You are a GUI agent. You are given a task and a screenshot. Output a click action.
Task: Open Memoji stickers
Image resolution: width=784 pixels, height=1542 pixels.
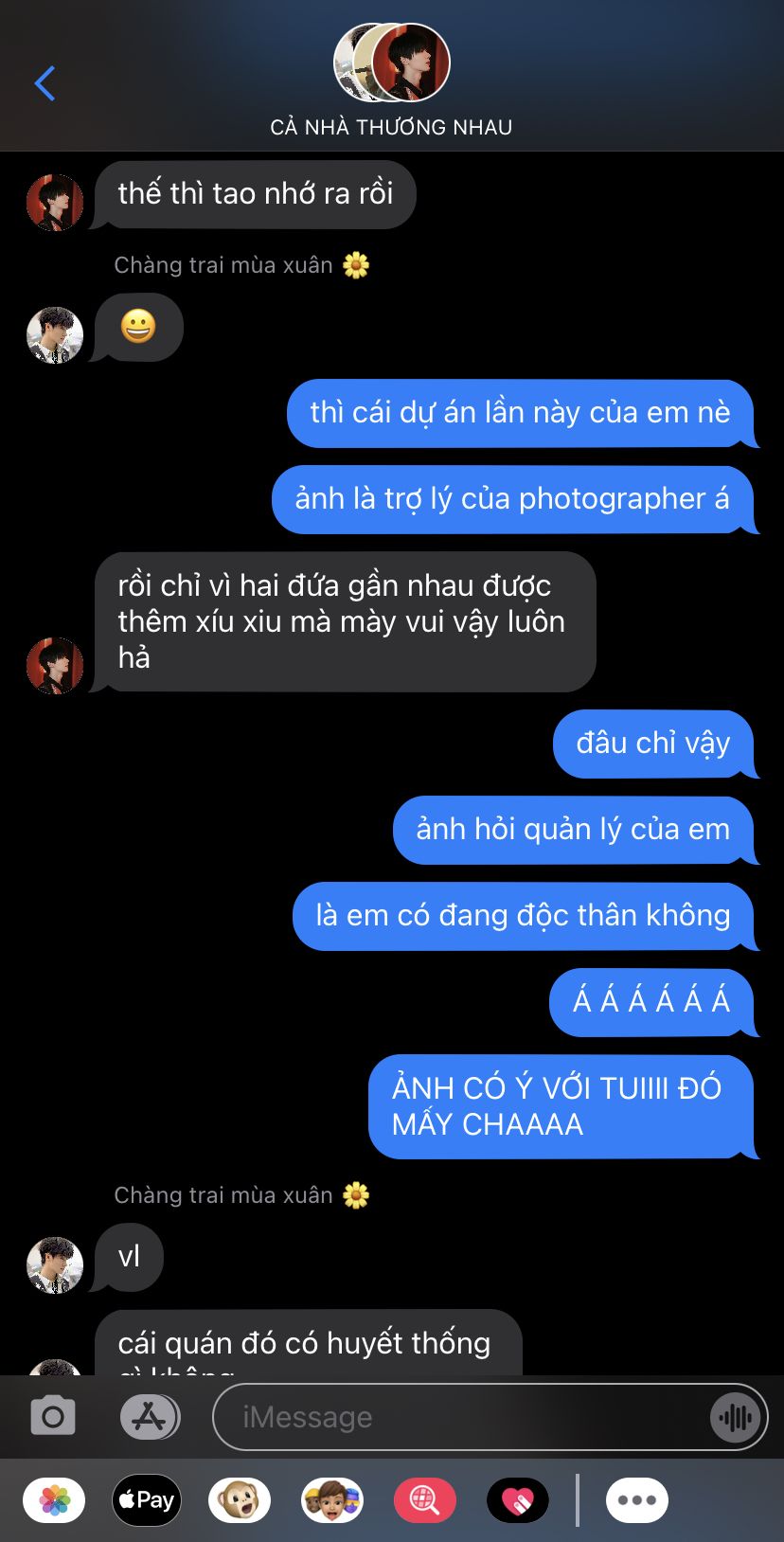pyautogui.click(x=332, y=1500)
